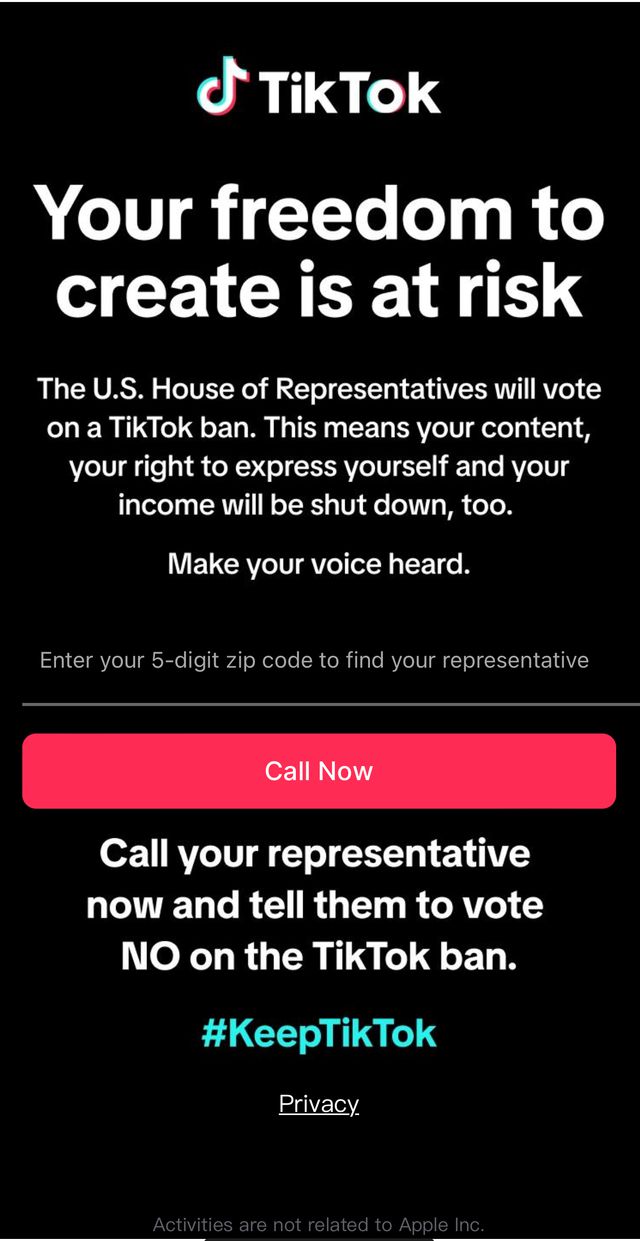Open the Privacy link
This screenshot has width=640, height=1241.
pyautogui.click(x=319, y=1104)
